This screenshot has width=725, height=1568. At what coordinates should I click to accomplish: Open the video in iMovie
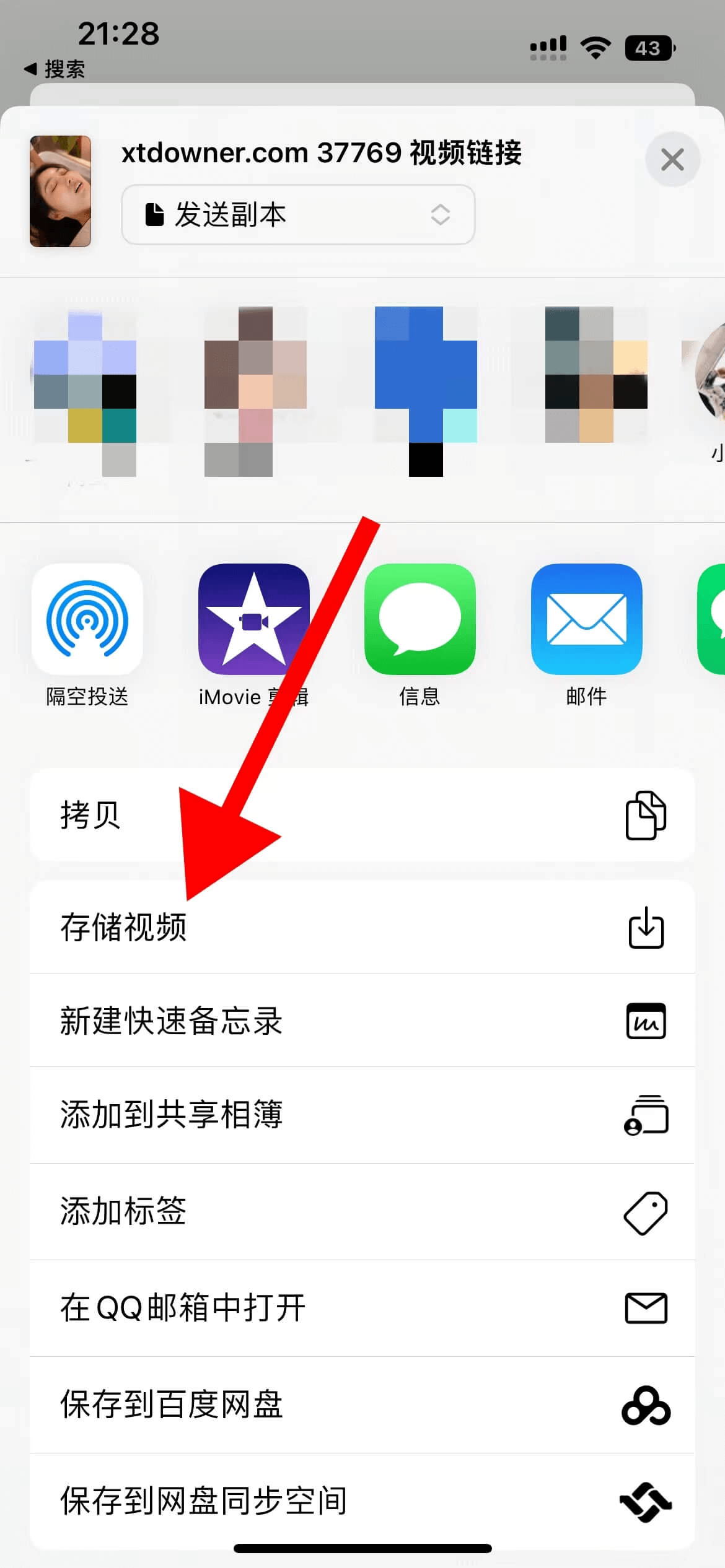coord(253,619)
